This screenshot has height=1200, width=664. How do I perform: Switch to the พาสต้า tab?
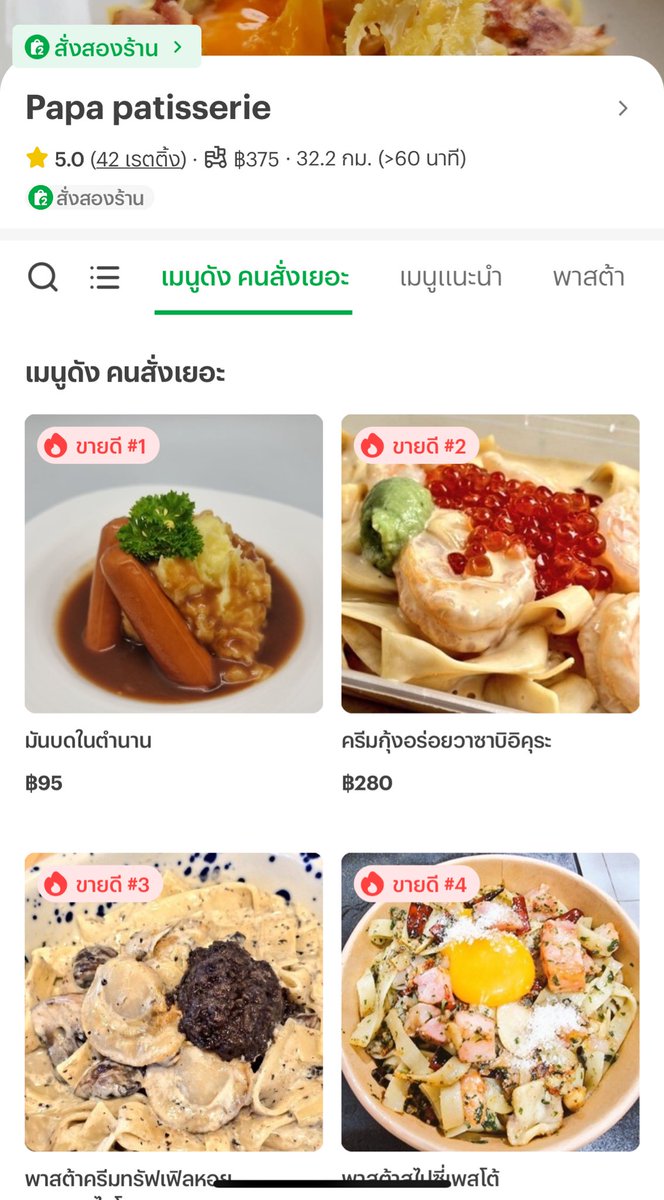pos(588,277)
